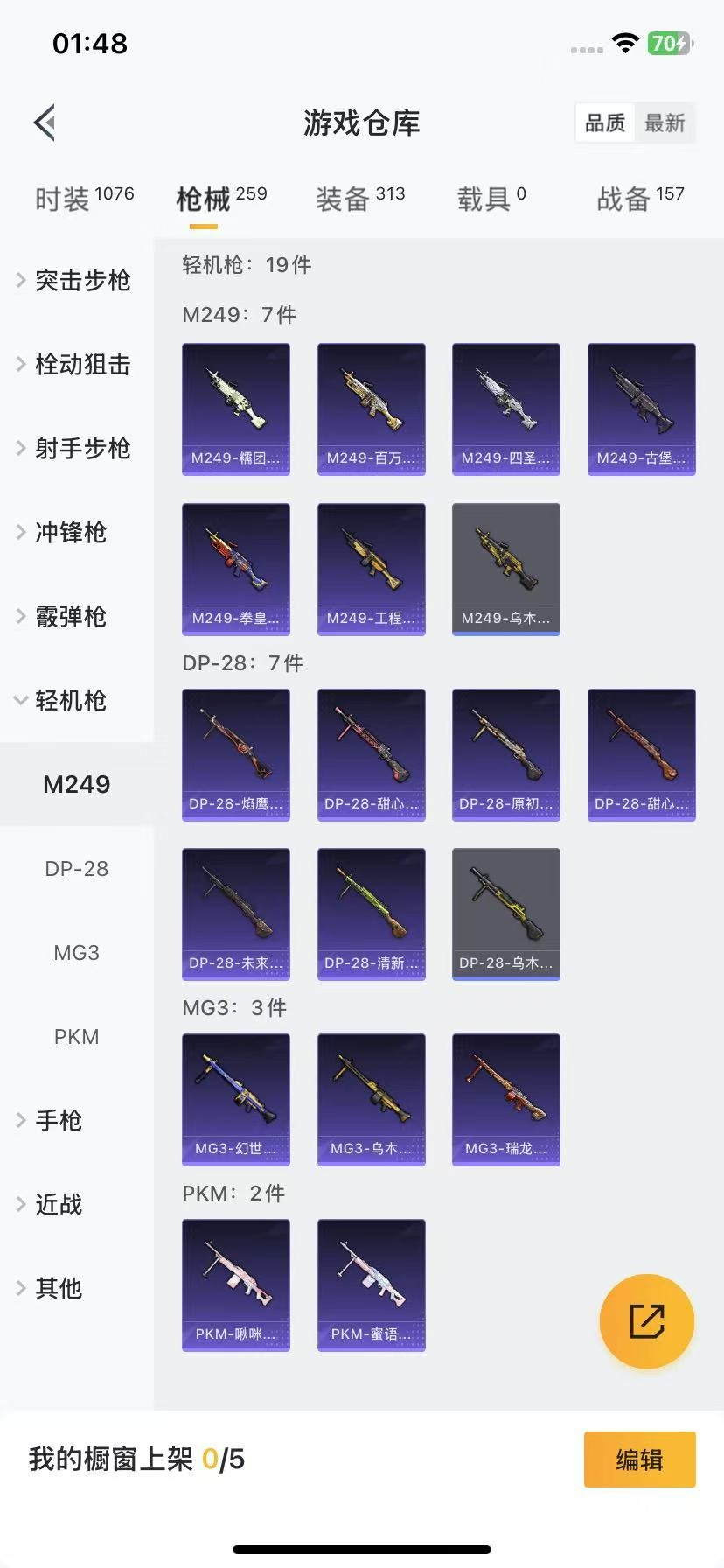The width and height of the screenshot is (724, 1568).
Task: Select DP-28 in the side list
Action: [x=77, y=868]
